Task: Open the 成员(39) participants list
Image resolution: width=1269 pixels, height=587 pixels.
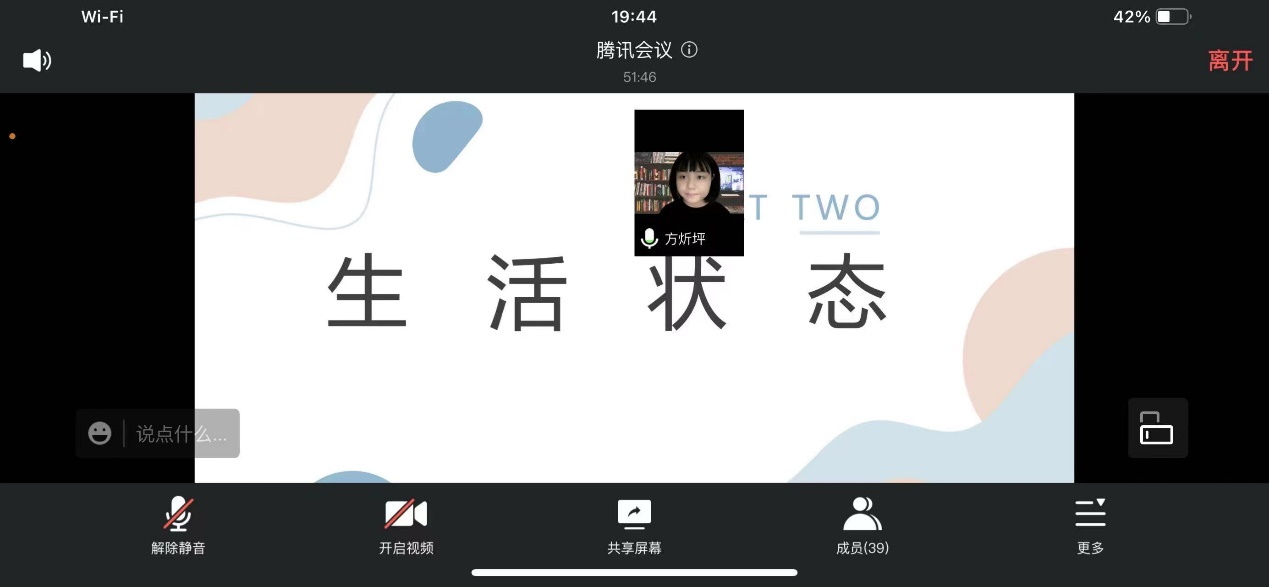Action: [862, 525]
